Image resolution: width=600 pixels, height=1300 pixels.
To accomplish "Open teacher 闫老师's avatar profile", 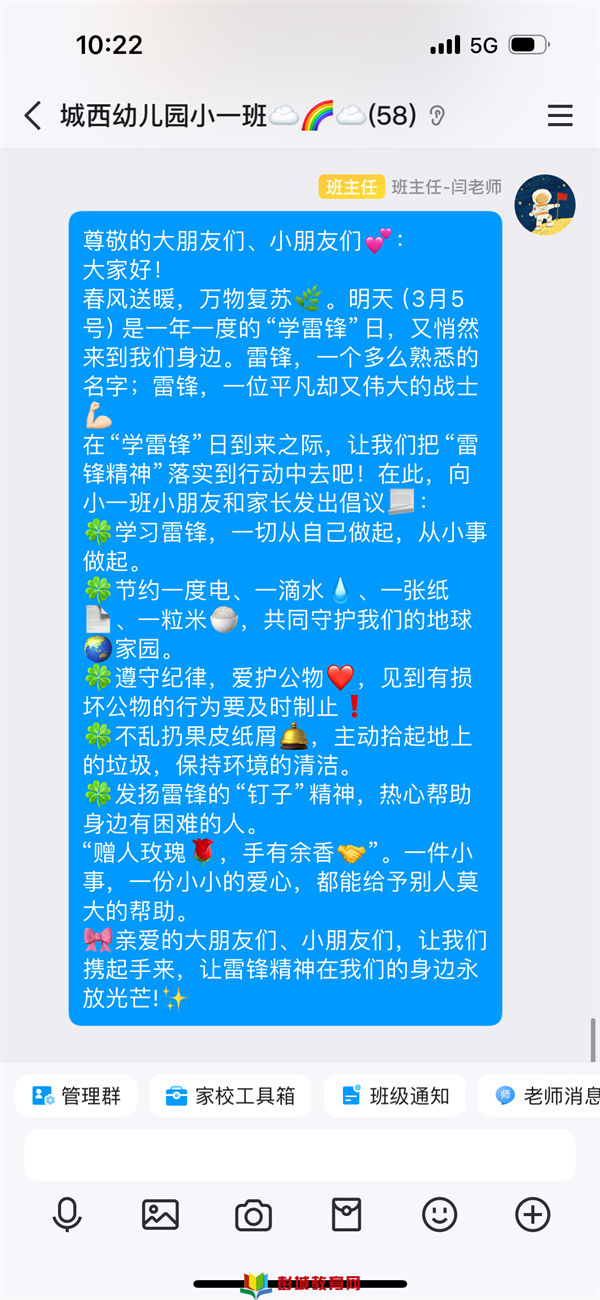I will tap(544, 206).
